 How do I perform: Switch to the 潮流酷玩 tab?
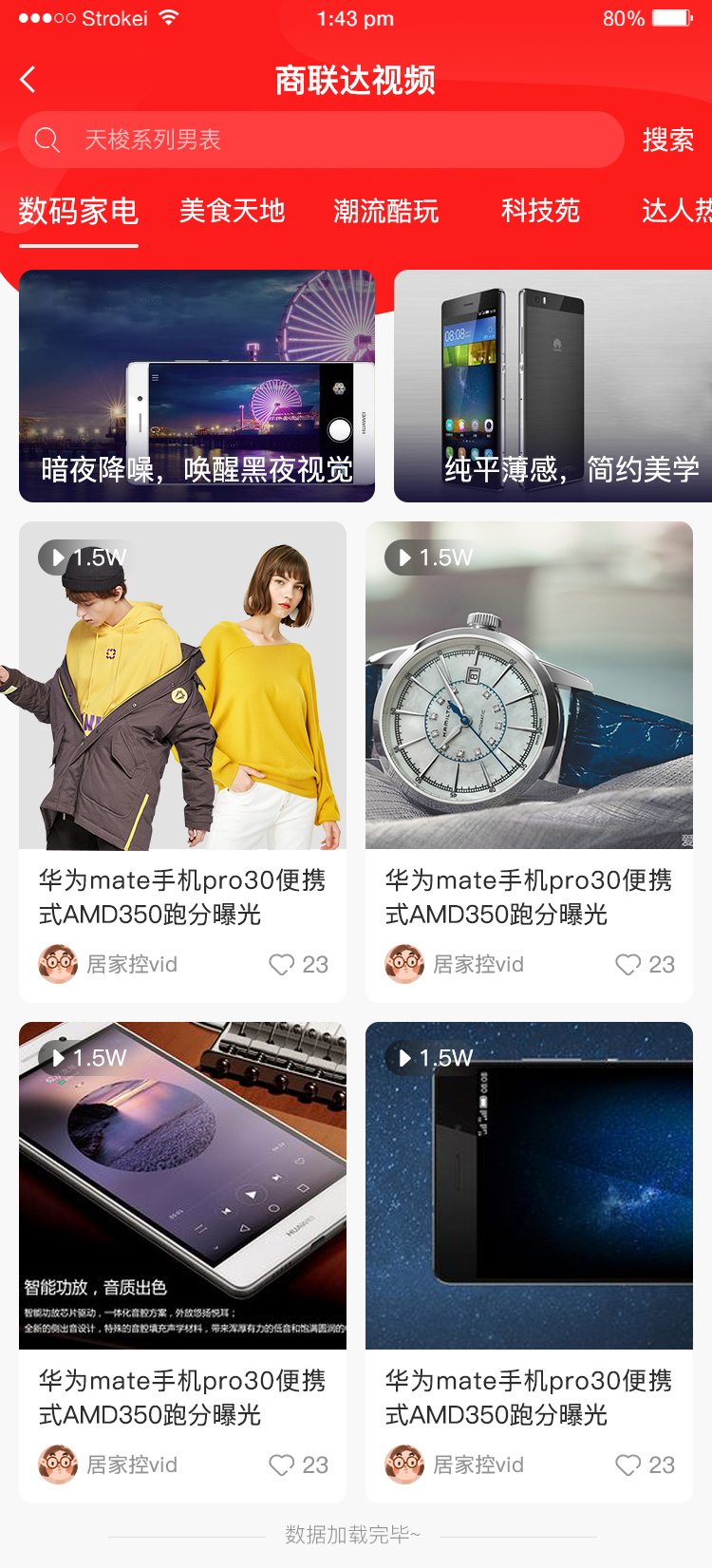[x=386, y=211]
